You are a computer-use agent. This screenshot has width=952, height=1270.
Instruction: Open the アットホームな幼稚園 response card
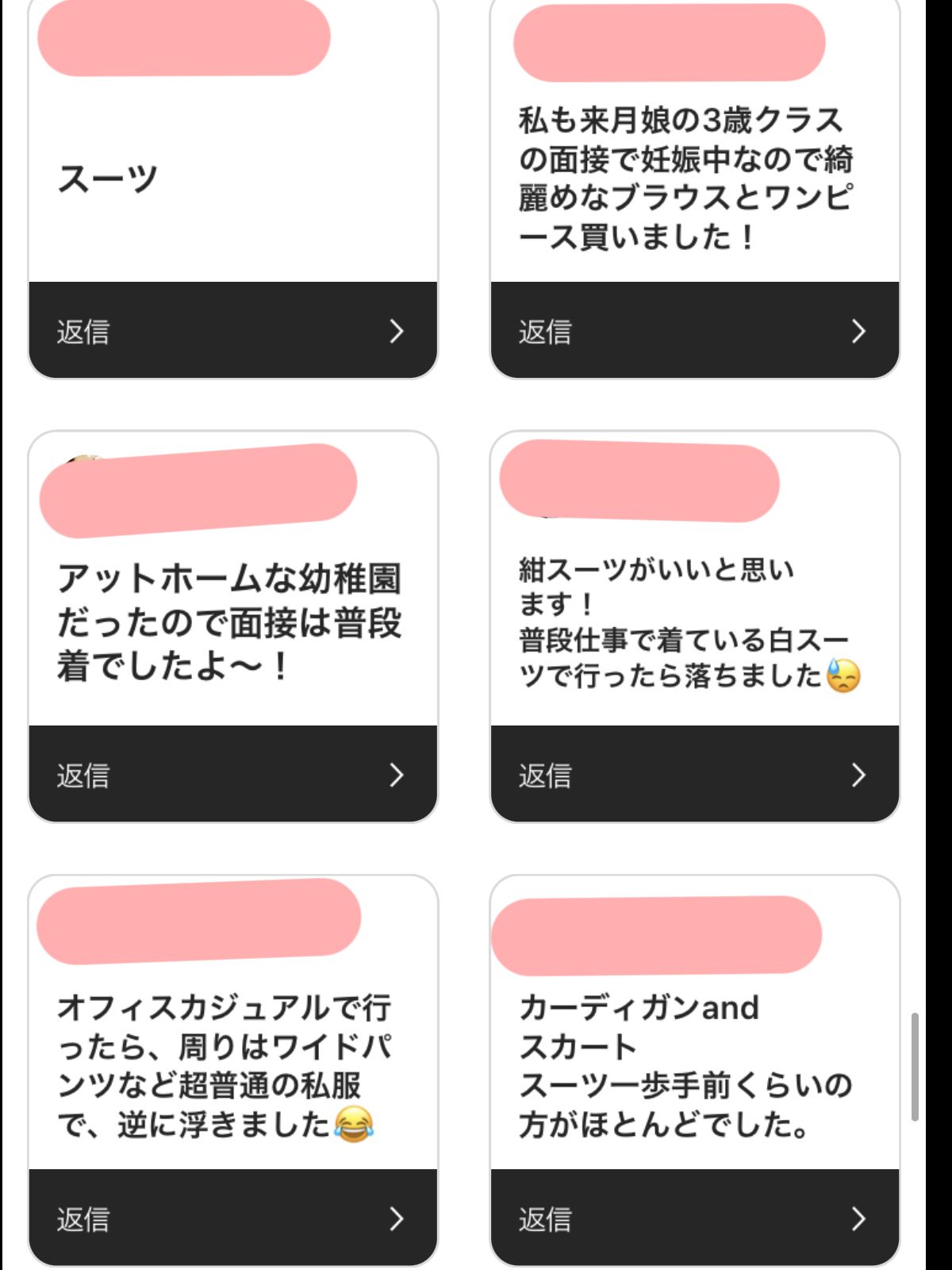click(x=230, y=623)
